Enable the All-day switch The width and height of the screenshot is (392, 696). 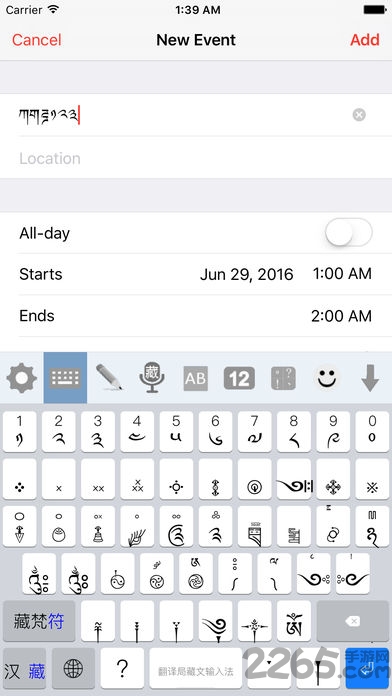348,233
